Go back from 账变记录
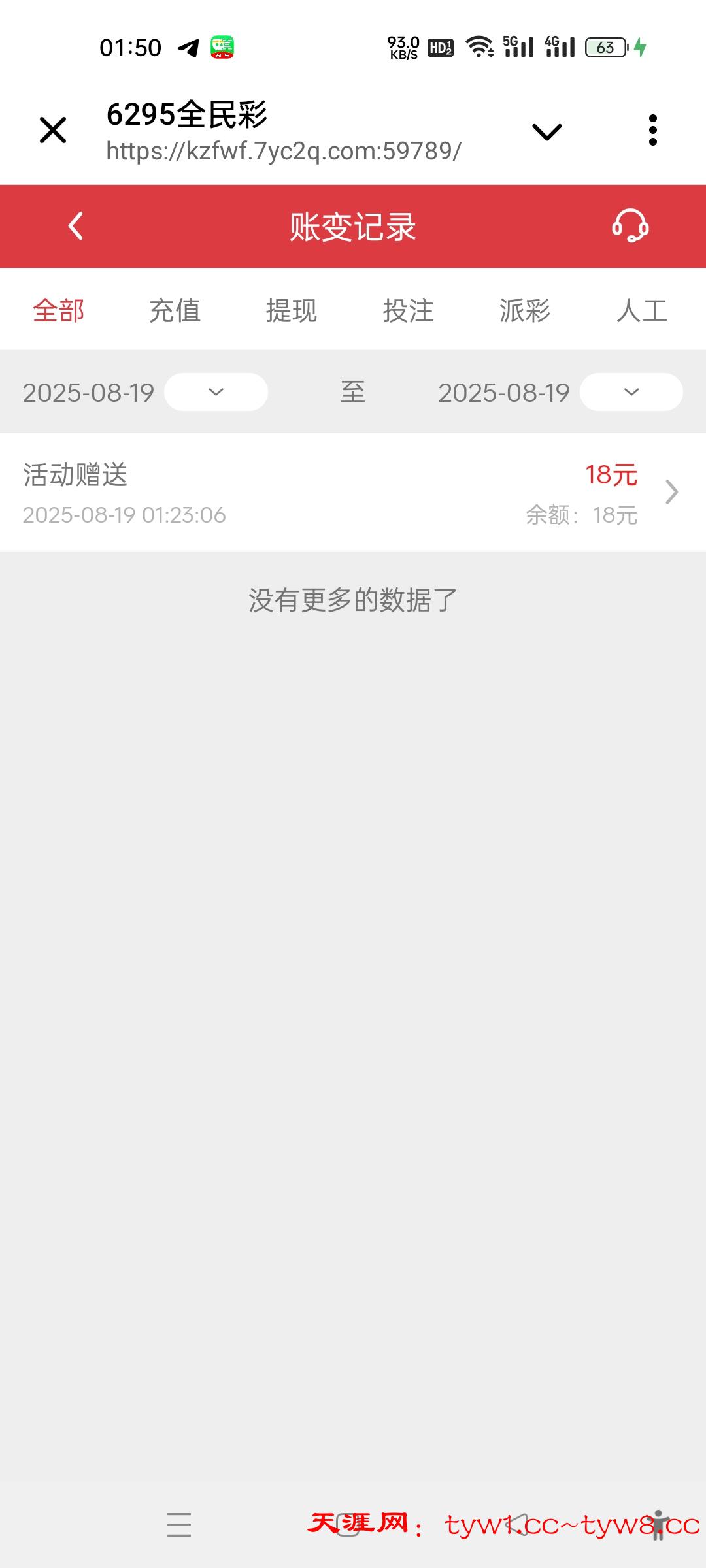 [76, 226]
